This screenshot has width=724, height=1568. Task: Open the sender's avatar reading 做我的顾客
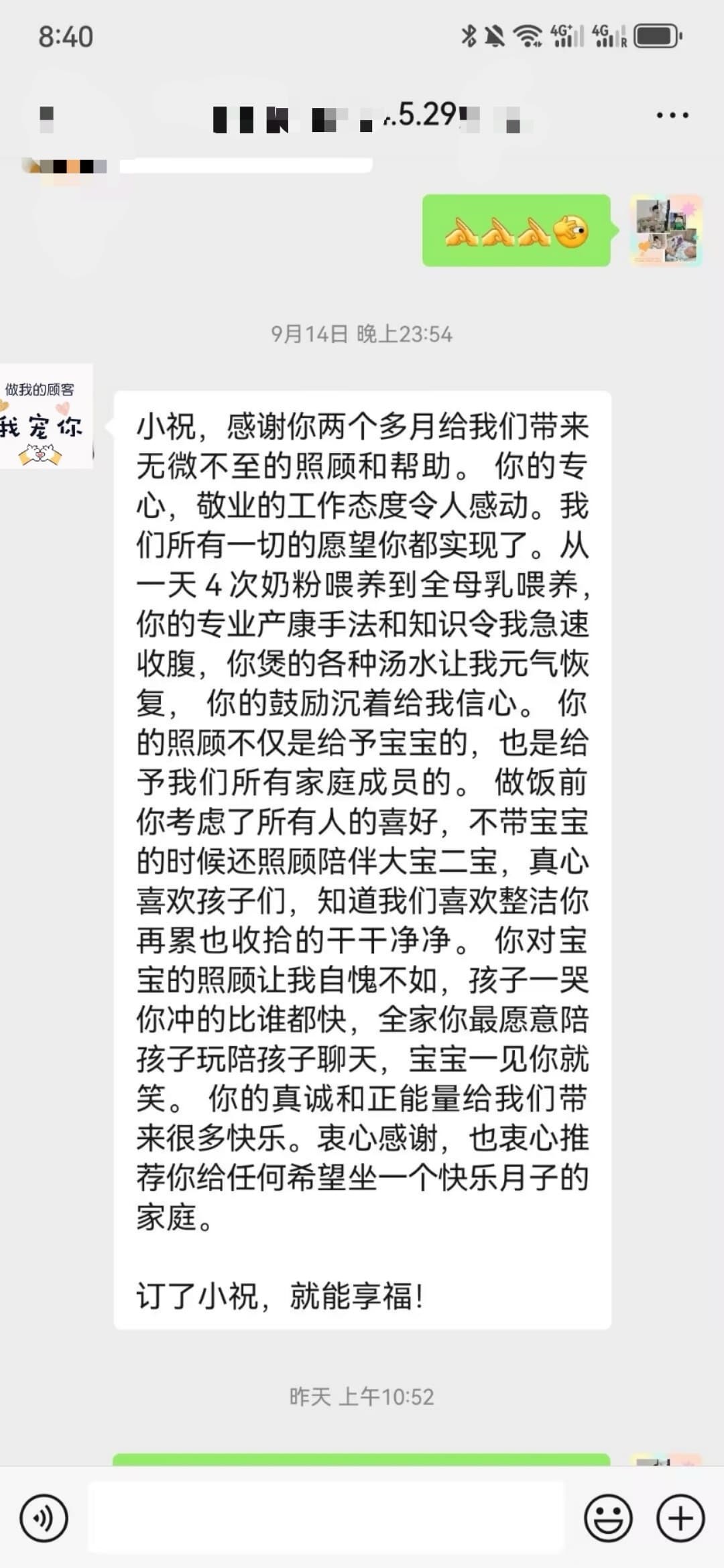[x=46, y=416]
